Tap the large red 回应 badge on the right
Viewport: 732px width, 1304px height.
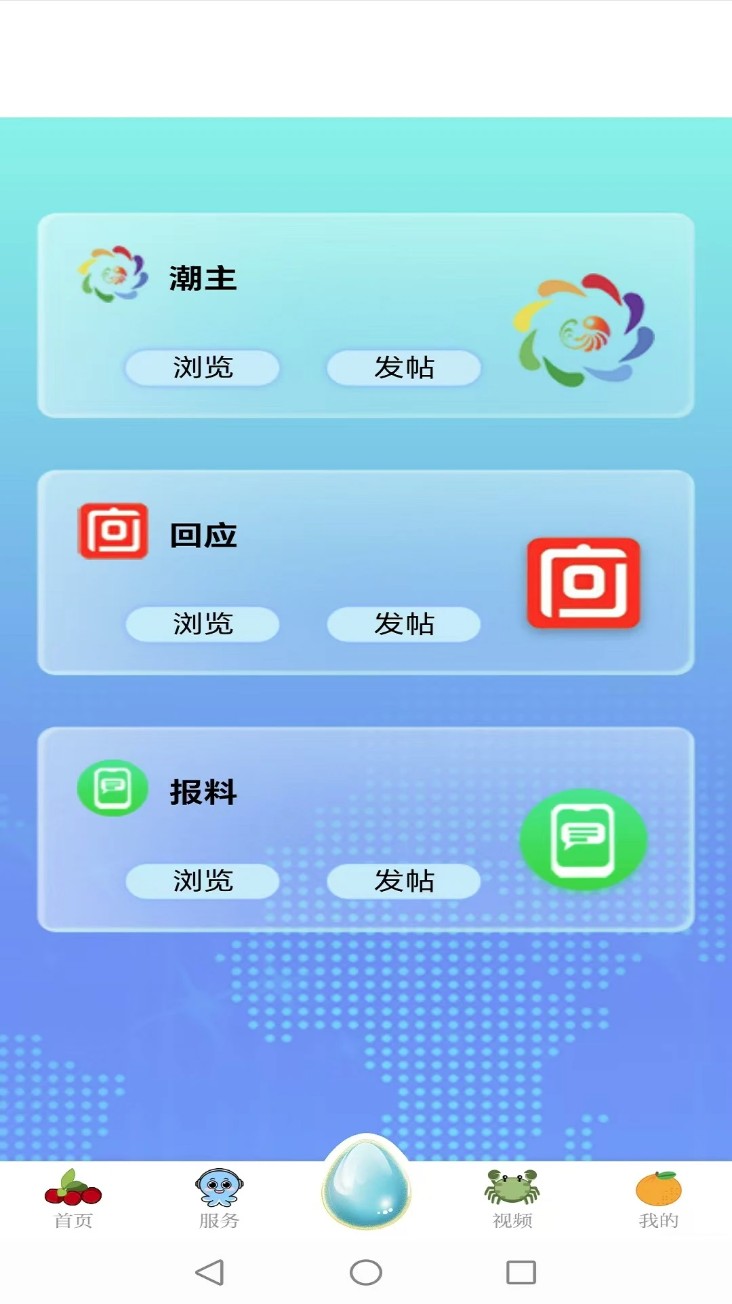584,586
